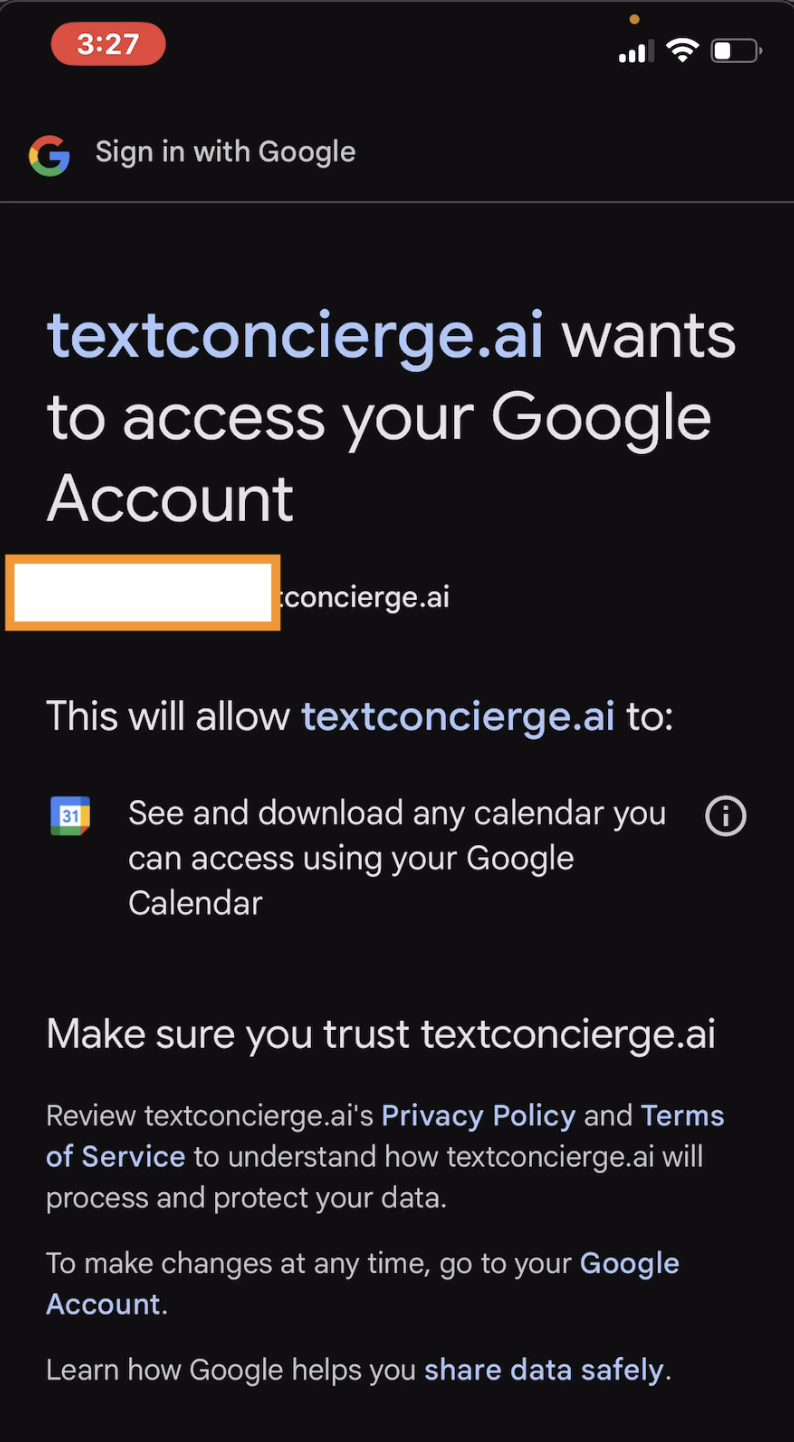This screenshot has height=1442, width=794.
Task: Learn how to share data safely
Action: coord(543,1370)
